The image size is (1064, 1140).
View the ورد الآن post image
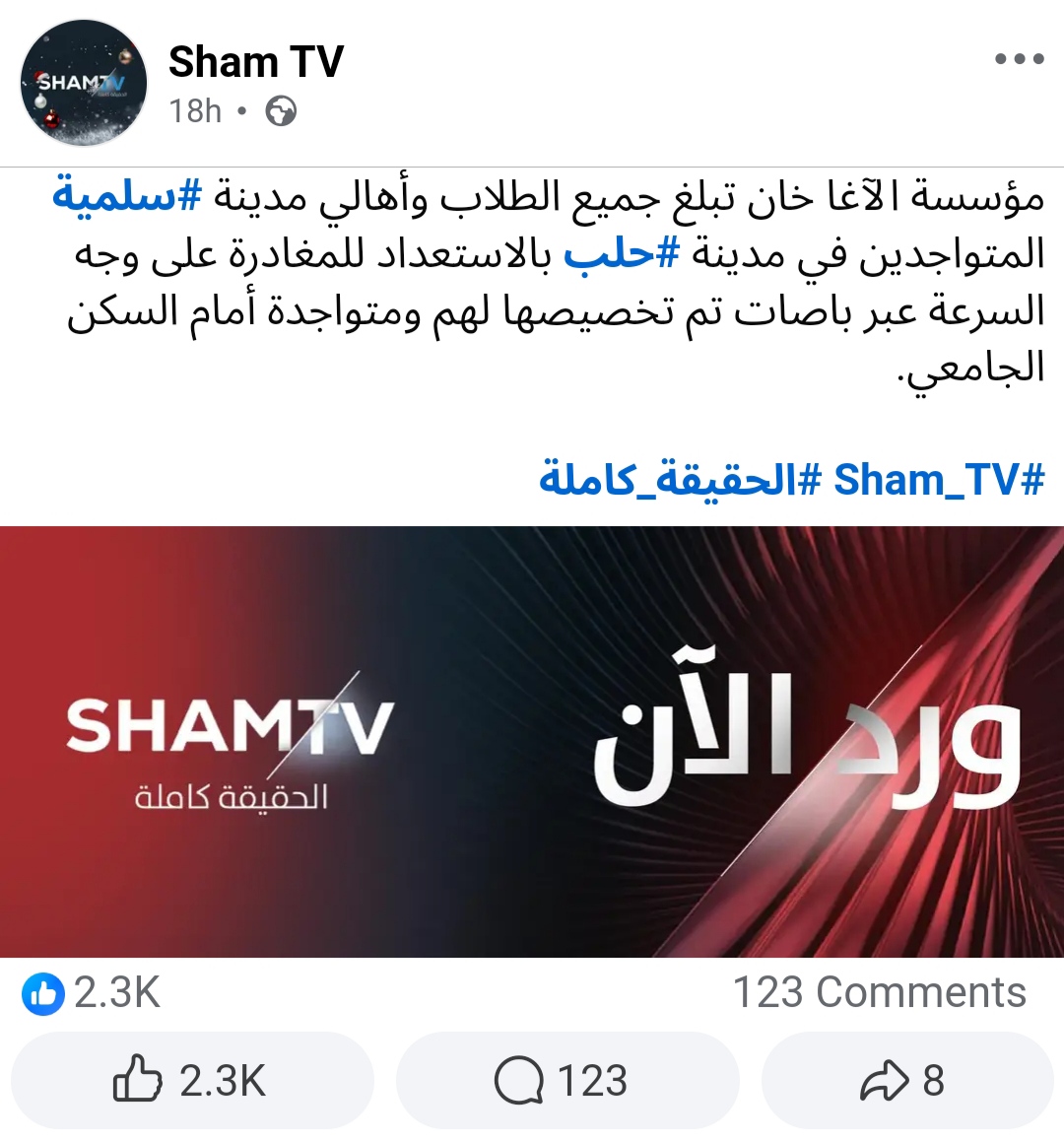pos(532,741)
